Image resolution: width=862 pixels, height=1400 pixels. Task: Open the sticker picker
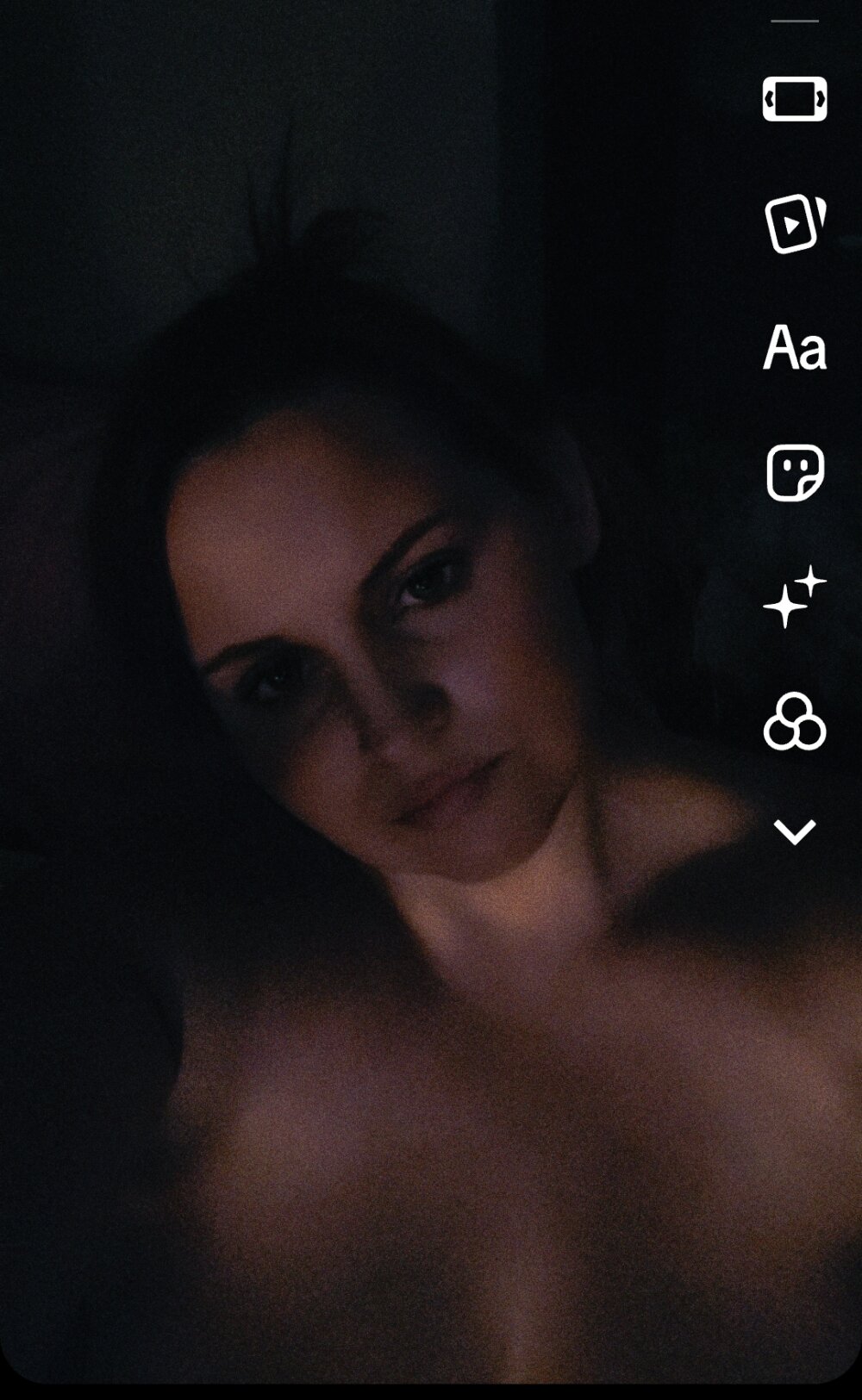coord(795,473)
